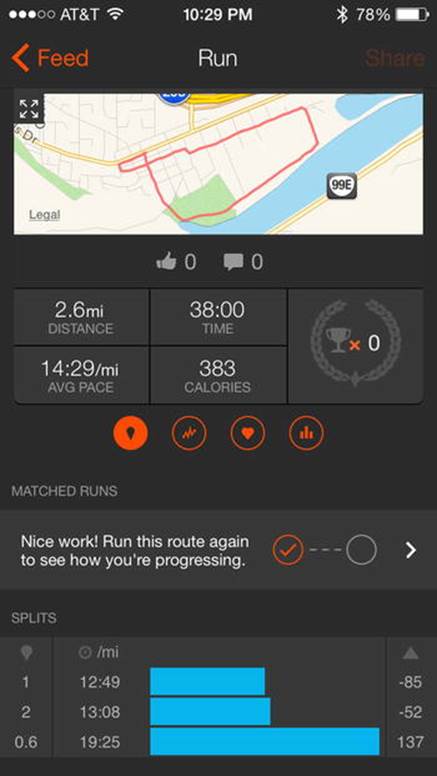Image resolution: width=437 pixels, height=776 pixels.
Task: Select the map pin view tab
Action: coord(131,433)
